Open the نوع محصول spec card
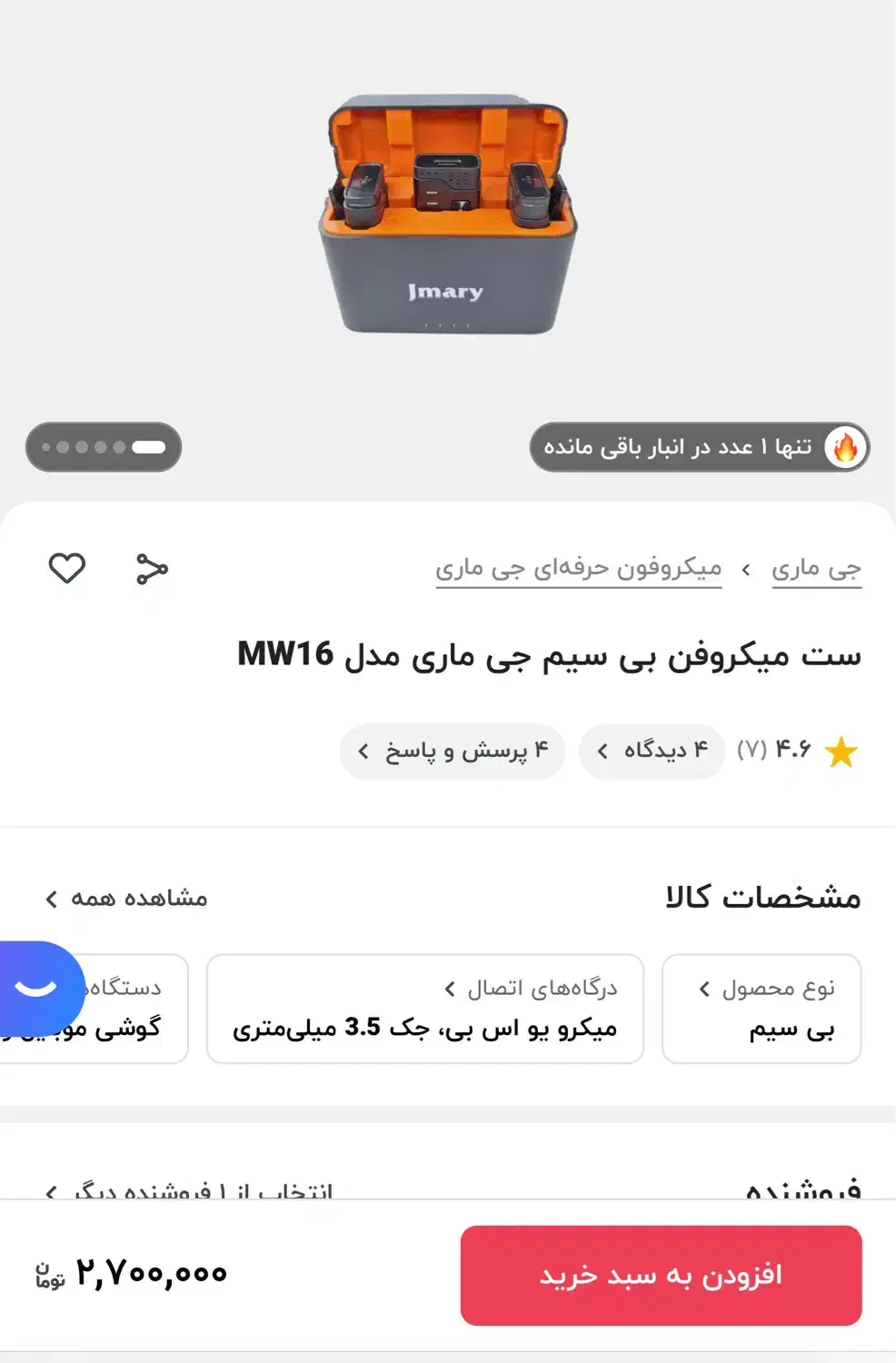 point(762,1009)
